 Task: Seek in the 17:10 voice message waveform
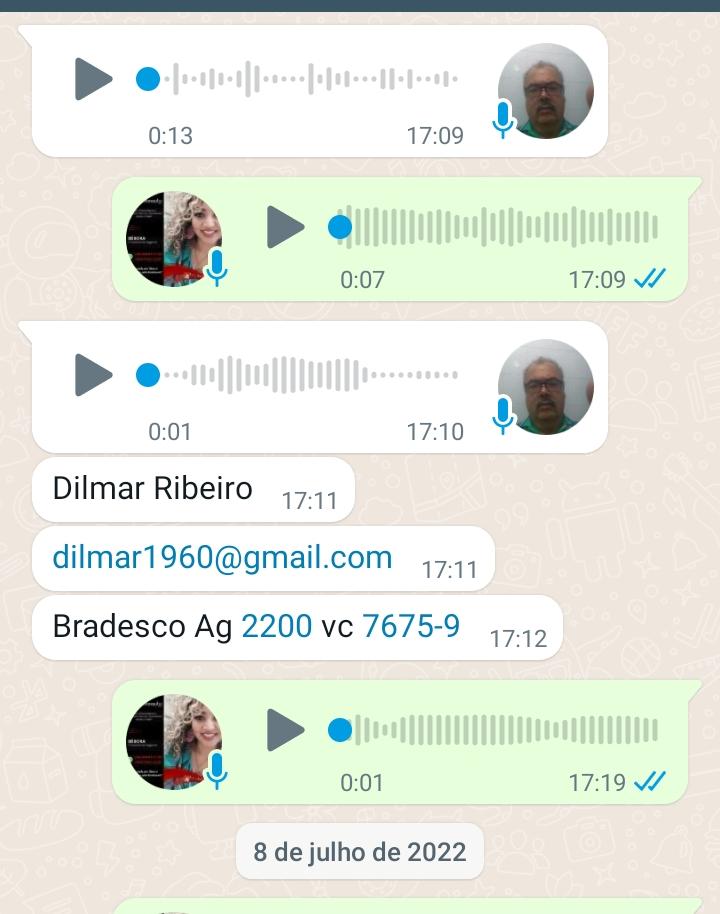(x=310, y=375)
